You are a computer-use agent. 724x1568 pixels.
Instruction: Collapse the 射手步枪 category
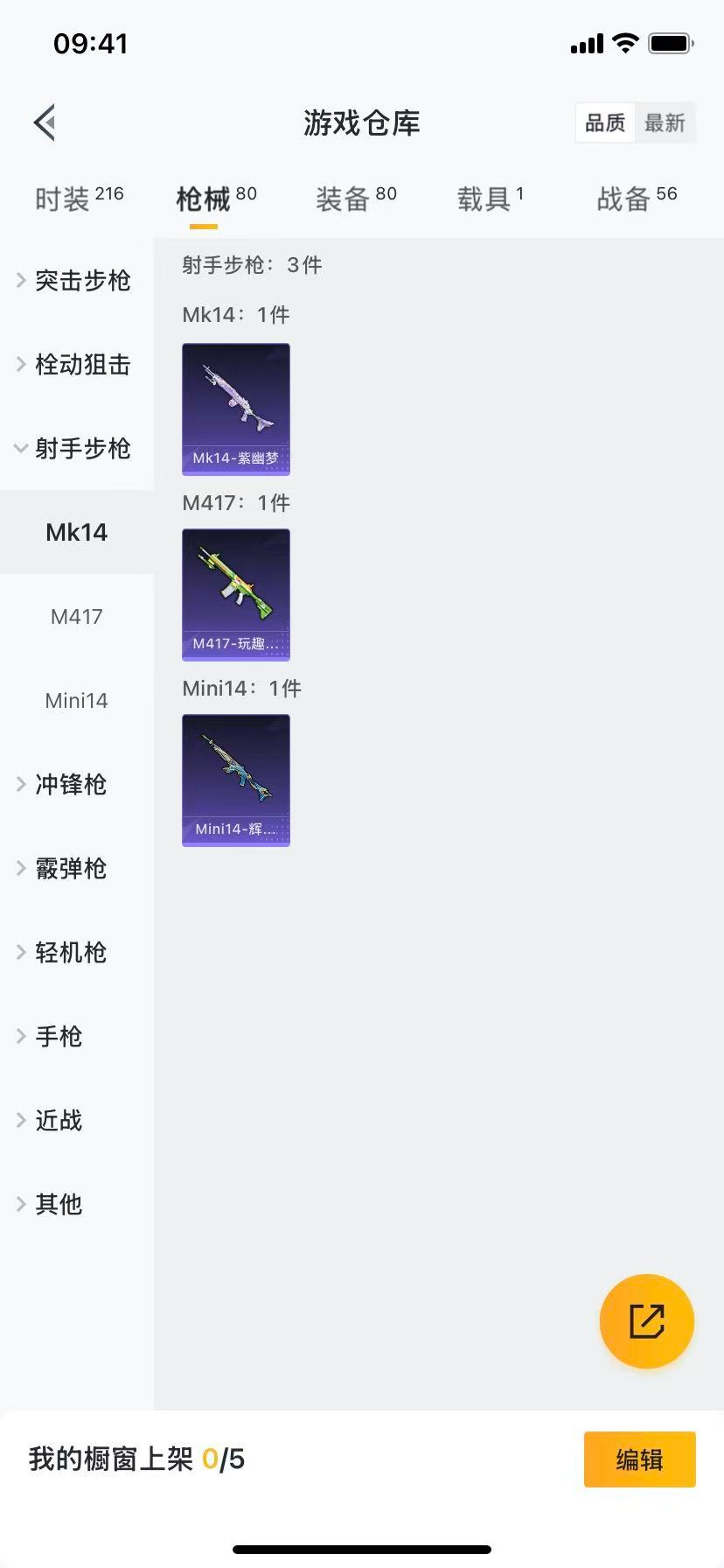[x=82, y=449]
